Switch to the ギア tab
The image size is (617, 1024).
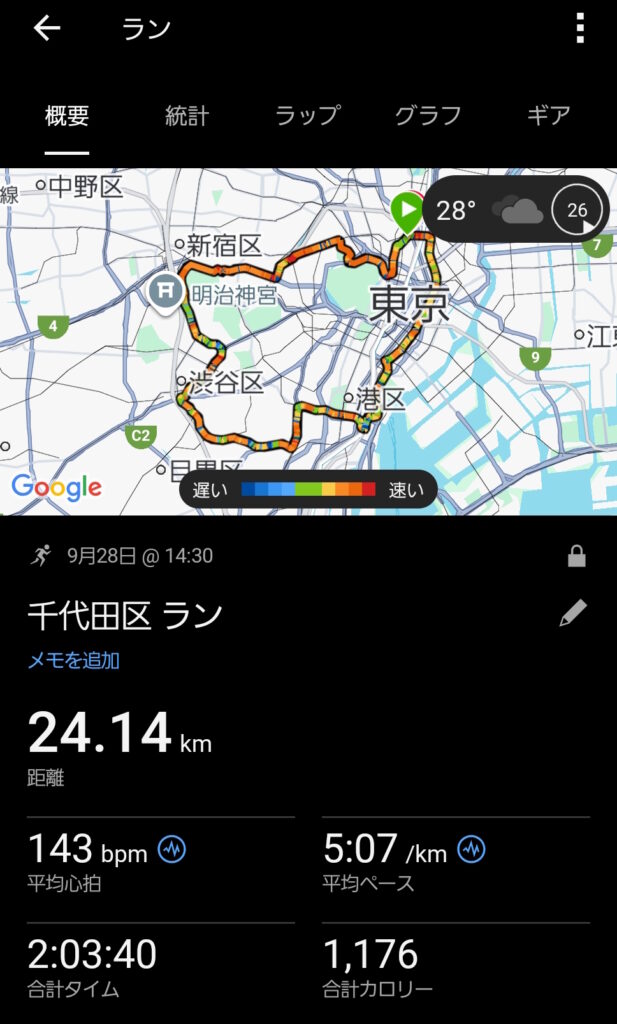[x=549, y=116]
